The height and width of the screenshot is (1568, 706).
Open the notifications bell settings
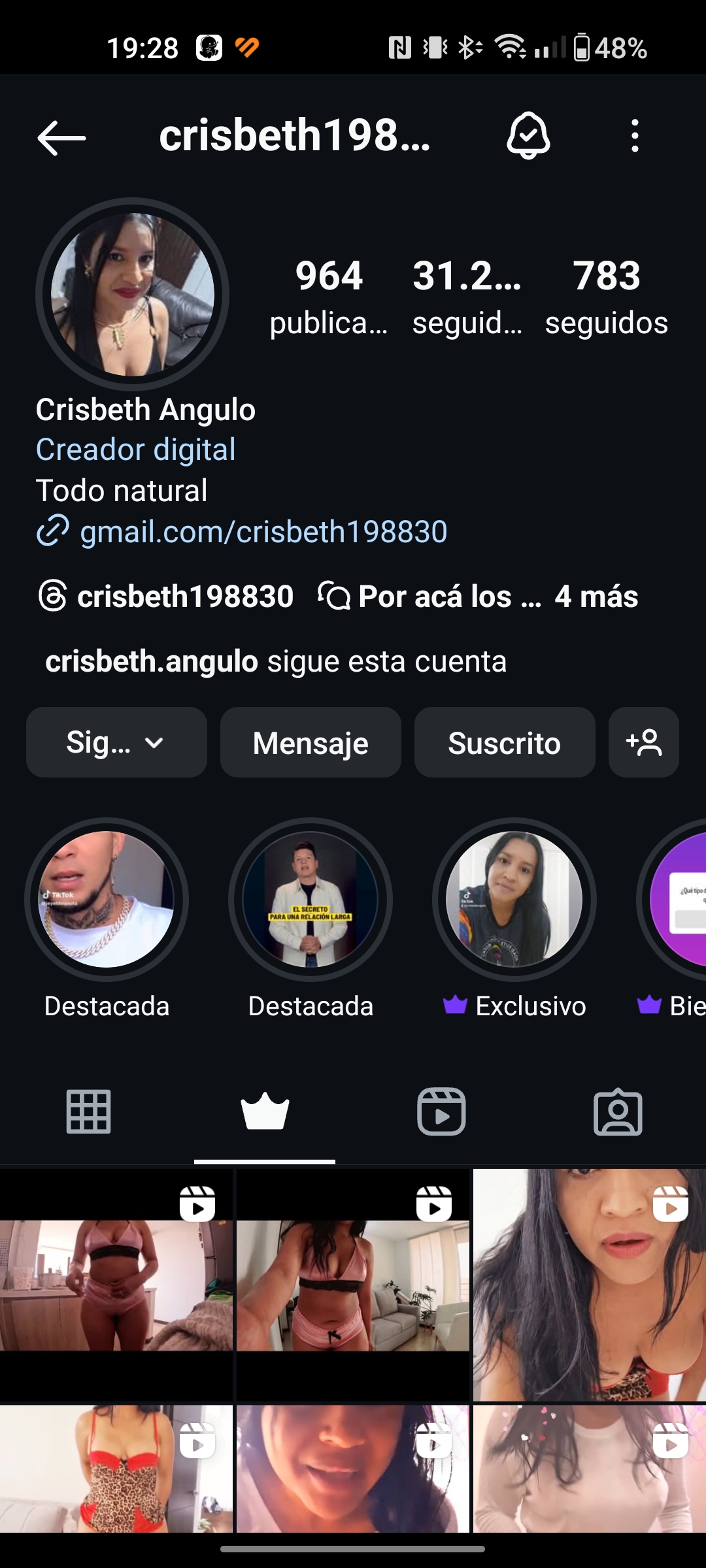528,136
